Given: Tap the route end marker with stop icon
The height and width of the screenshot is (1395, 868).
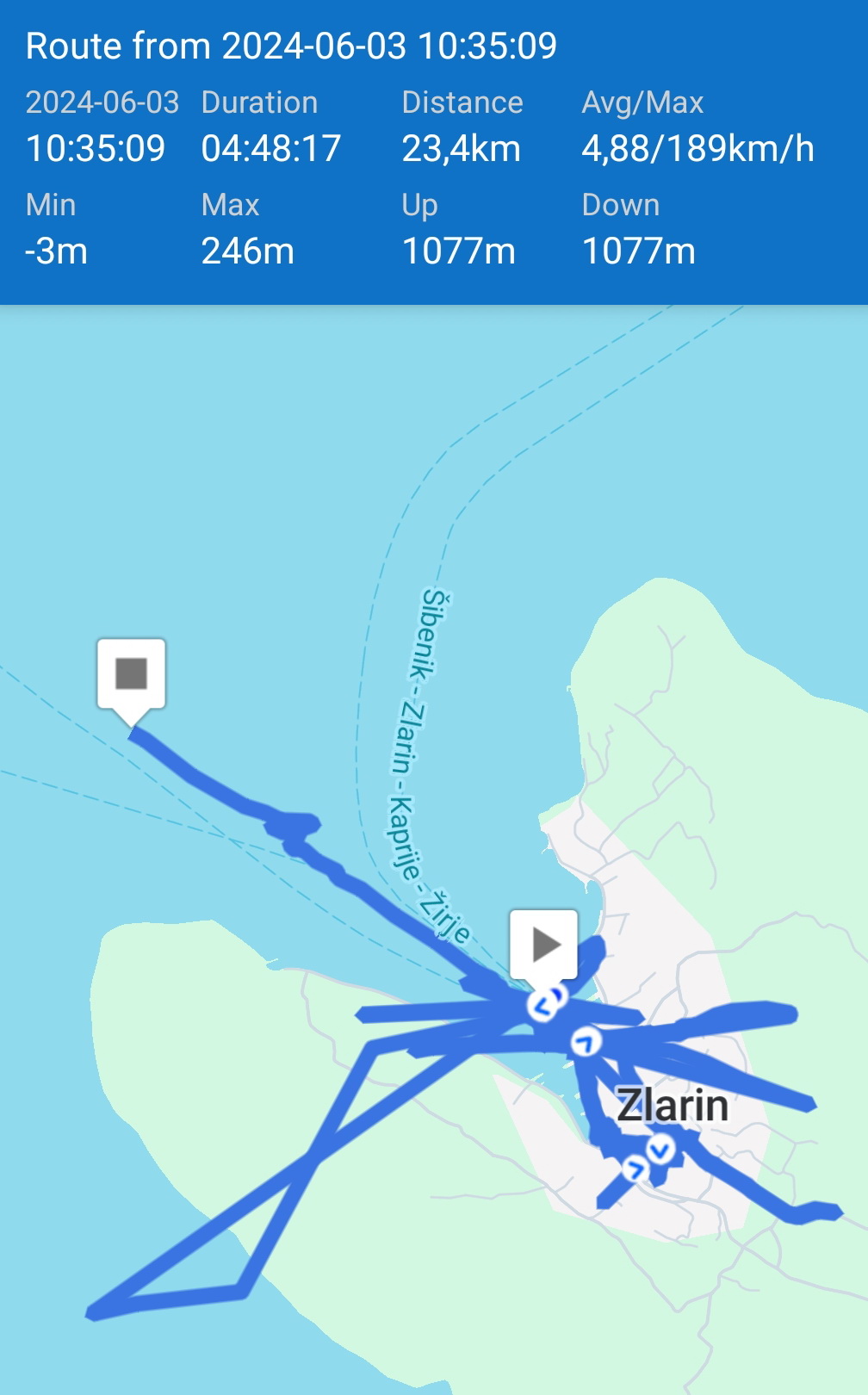Looking at the screenshot, I should tap(131, 673).
